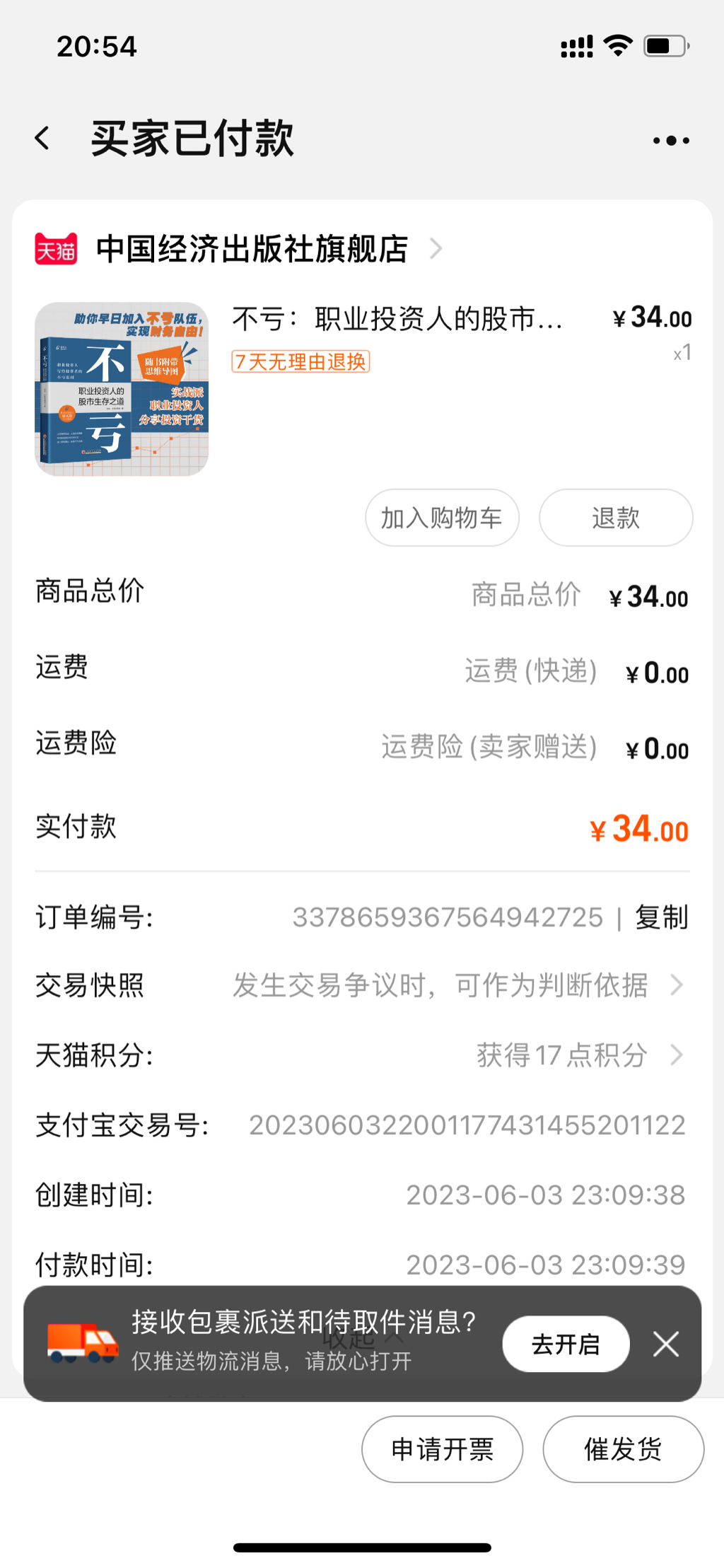View 天猫积分 points earned details
Image resolution: width=724 pixels, height=1568 pixels.
point(563,1055)
